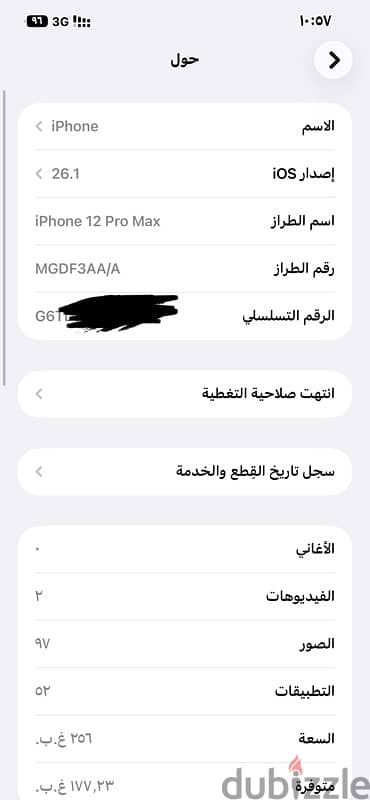Go back from the حول (About) page

tap(333, 60)
